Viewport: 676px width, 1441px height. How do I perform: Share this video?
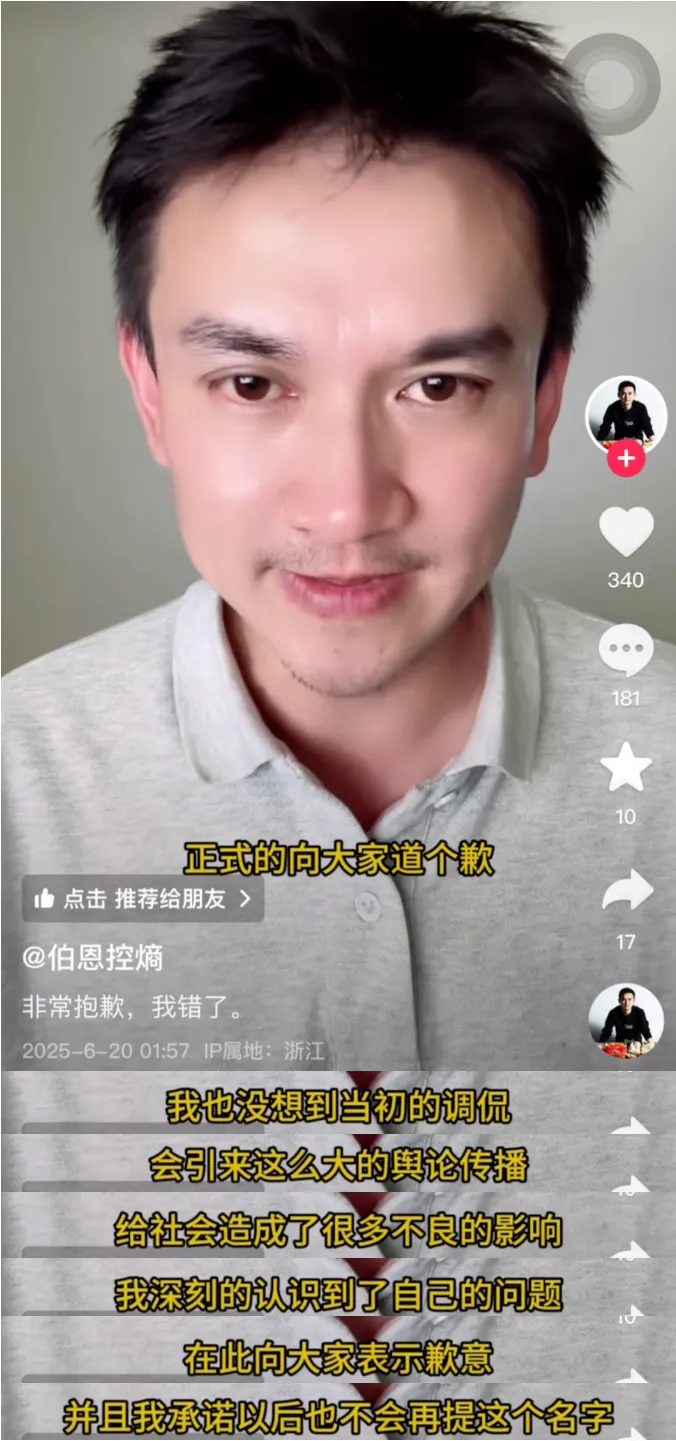coord(626,891)
